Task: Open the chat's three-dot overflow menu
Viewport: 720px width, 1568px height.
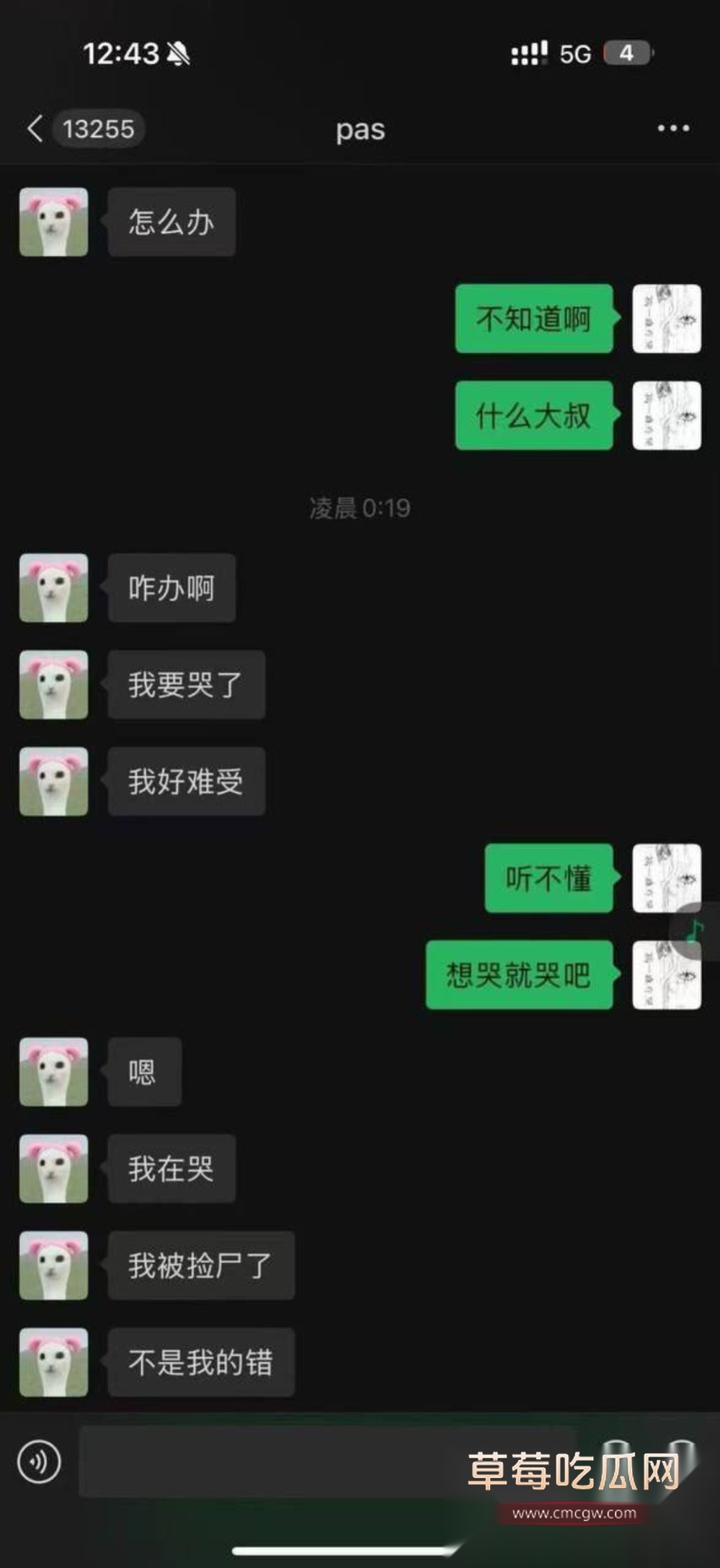Action: [x=673, y=128]
